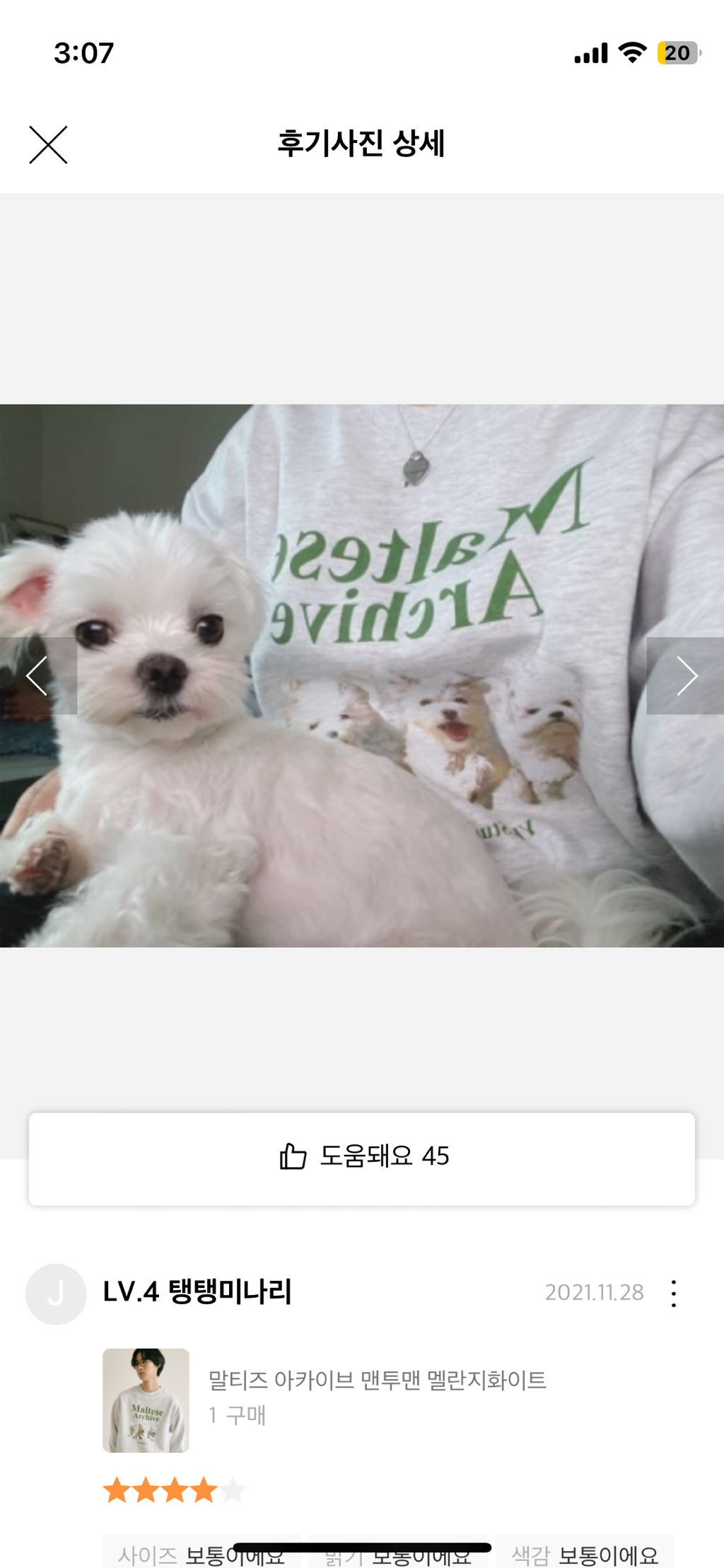The height and width of the screenshot is (1568, 724).
Task: Go to the previous review photo
Action: tap(38, 675)
